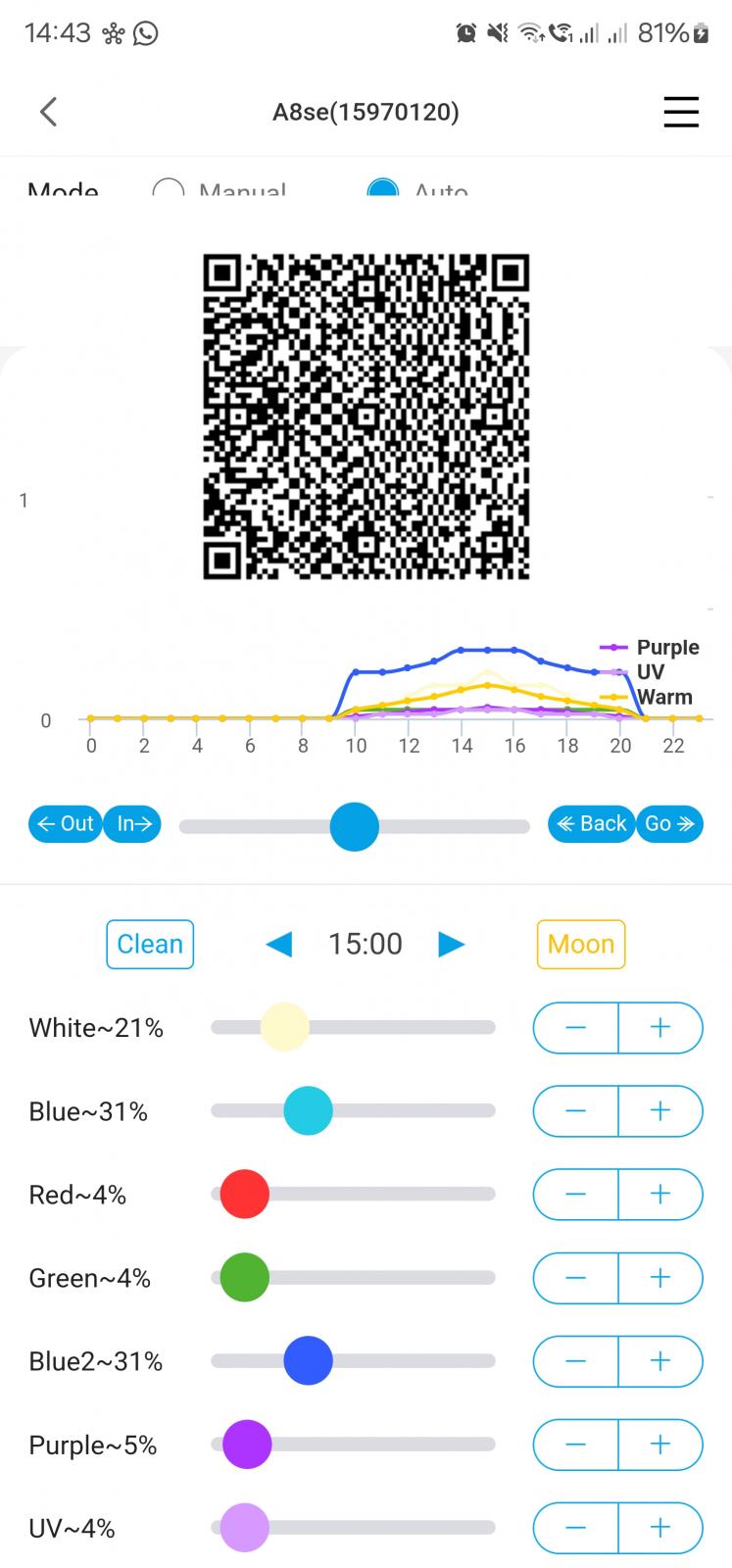Decrease the Blue level with minus
Viewport: 732px width, 1568px height.
pos(576,1110)
